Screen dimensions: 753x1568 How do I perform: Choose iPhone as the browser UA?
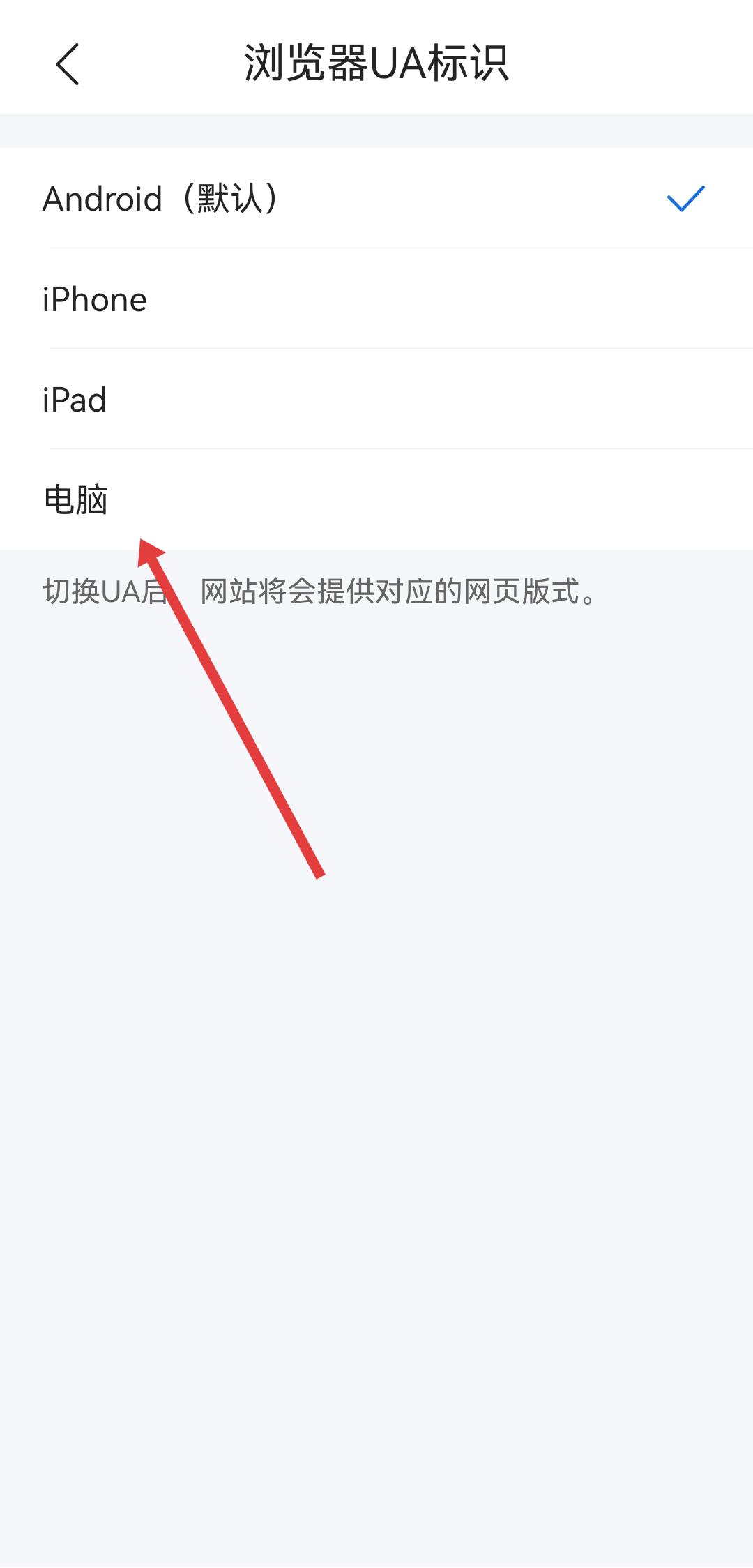coord(376,299)
